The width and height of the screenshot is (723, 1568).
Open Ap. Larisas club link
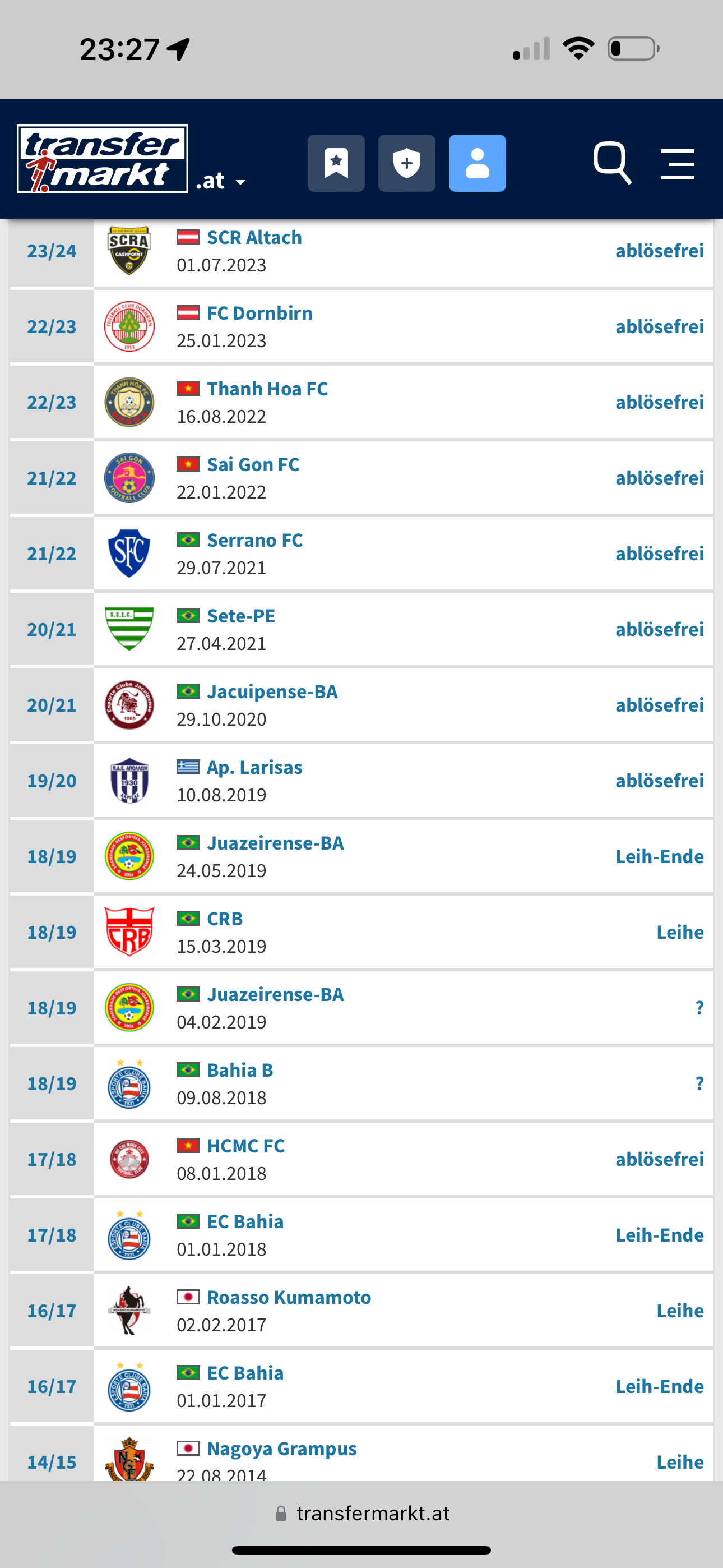(254, 767)
